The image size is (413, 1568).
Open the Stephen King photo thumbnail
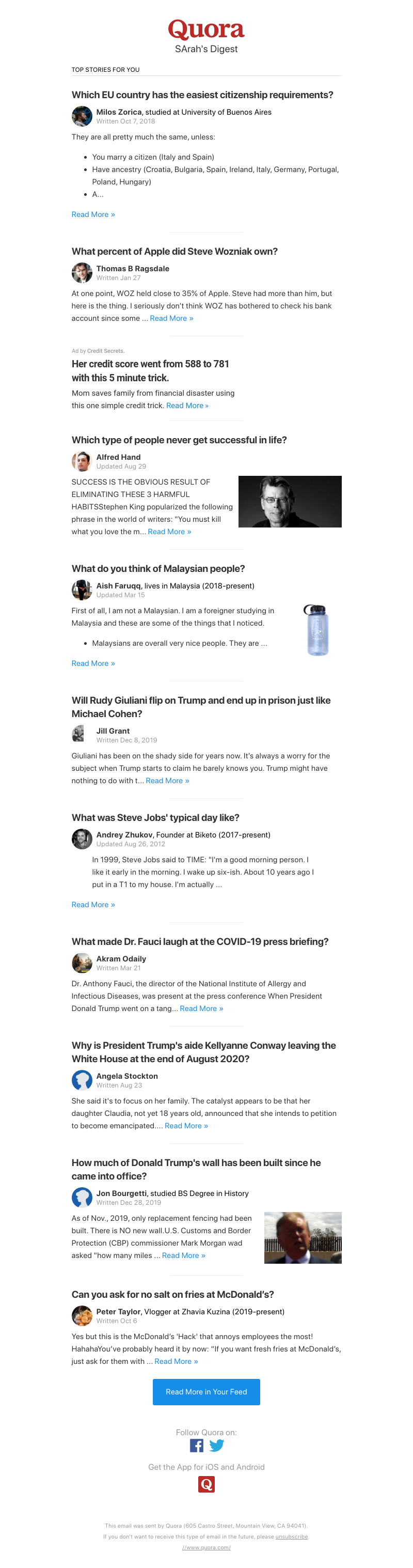tap(290, 502)
